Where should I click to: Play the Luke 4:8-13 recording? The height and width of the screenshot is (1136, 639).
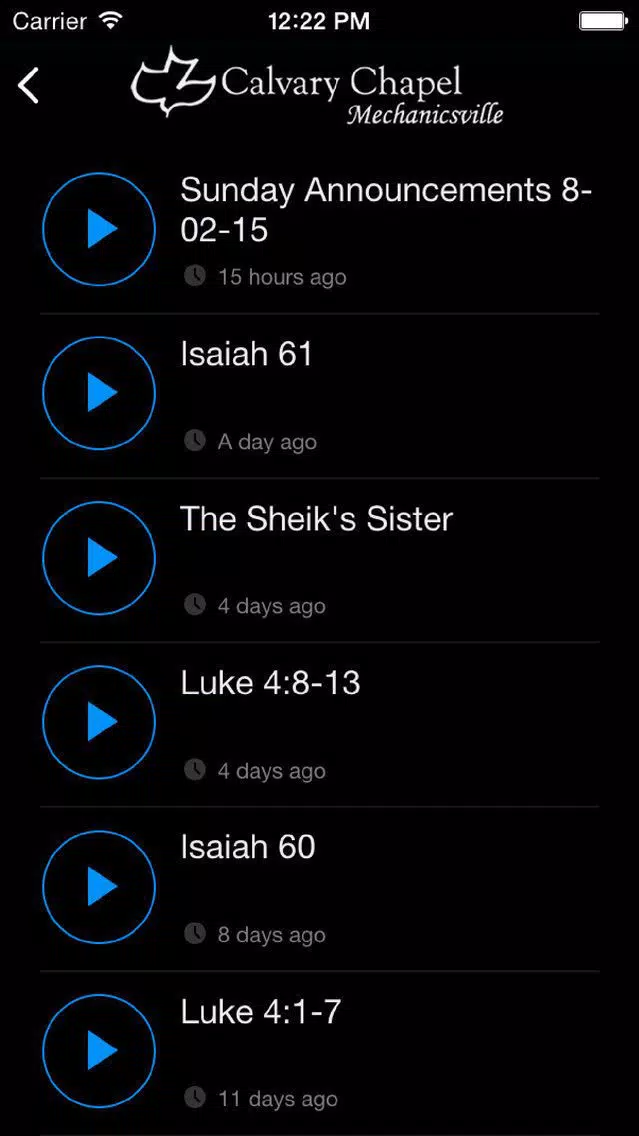(x=99, y=722)
